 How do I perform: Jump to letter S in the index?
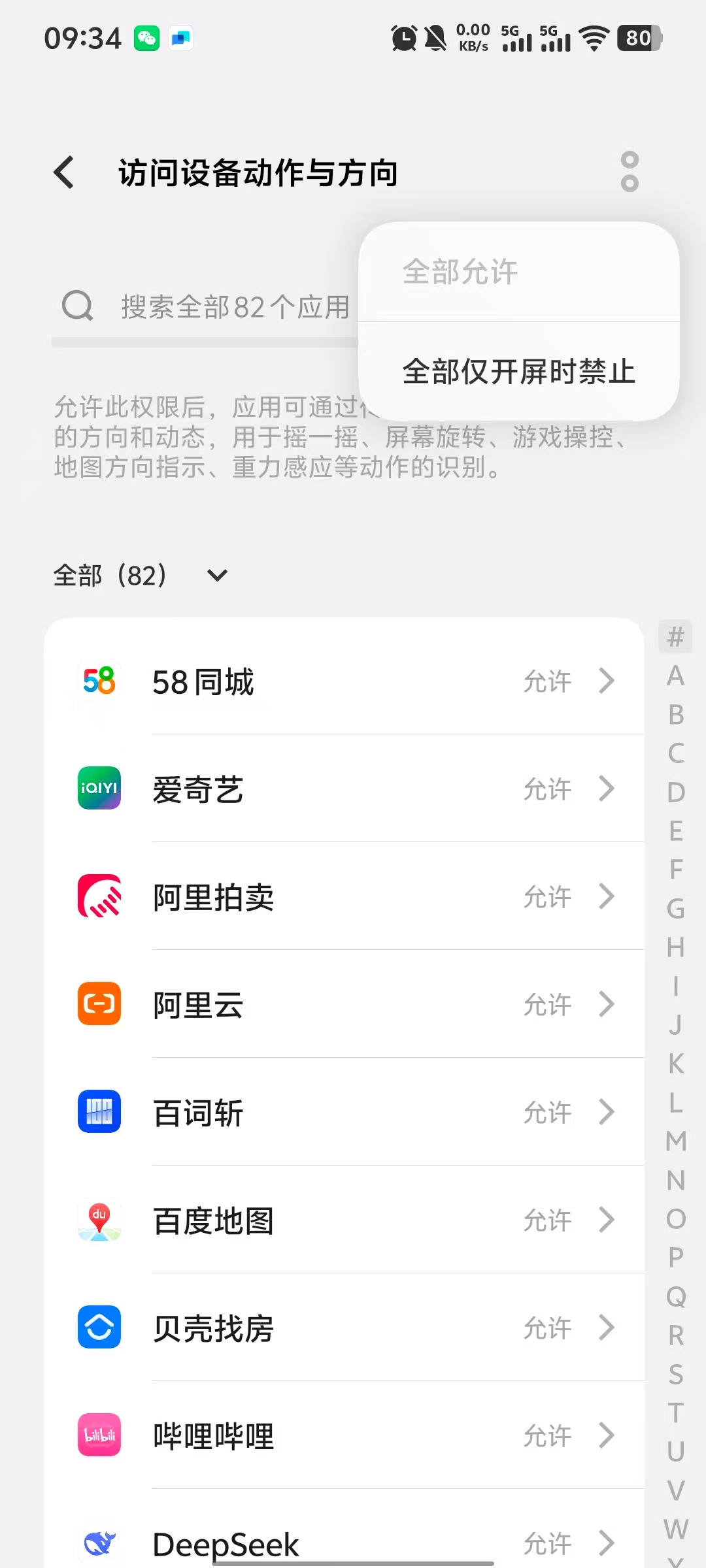676,1374
